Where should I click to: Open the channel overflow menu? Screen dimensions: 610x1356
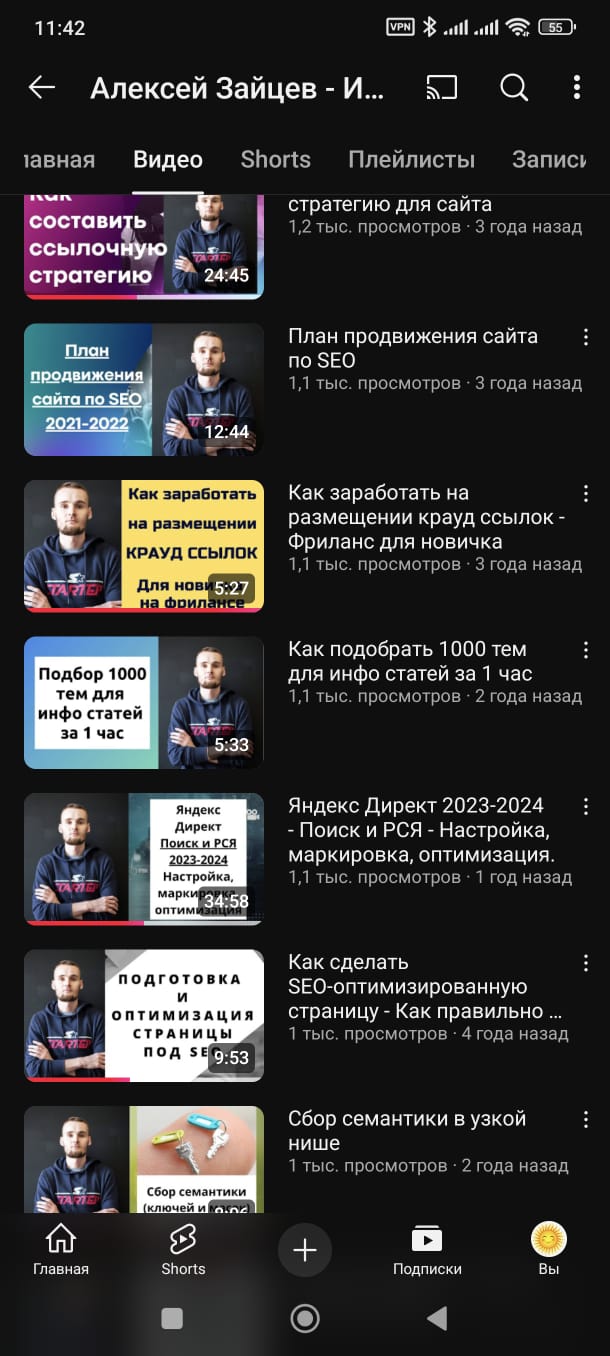pos(577,88)
